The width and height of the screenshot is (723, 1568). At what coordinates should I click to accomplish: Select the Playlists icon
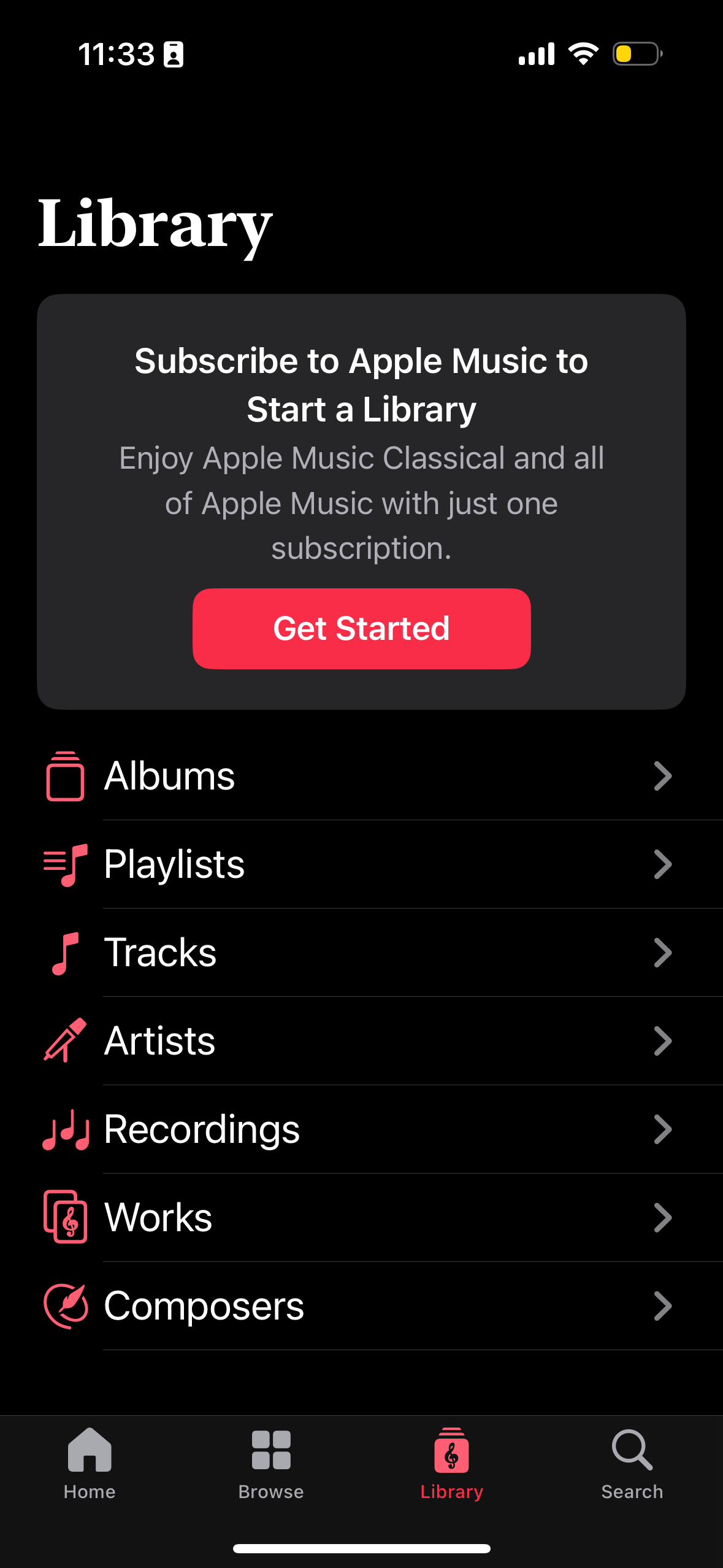(66, 864)
